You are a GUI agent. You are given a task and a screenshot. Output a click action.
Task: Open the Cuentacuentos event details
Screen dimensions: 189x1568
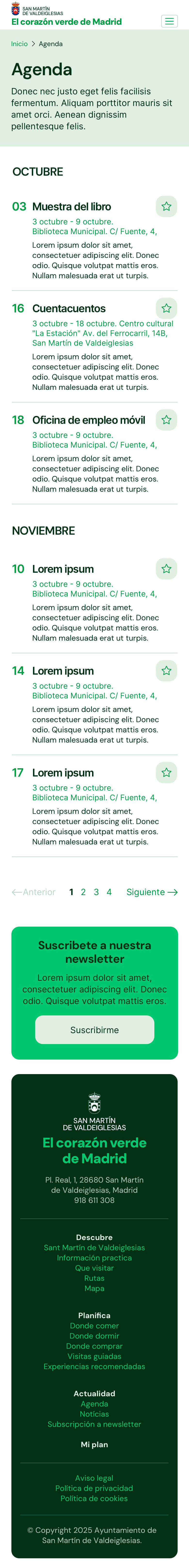pos(69,309)
